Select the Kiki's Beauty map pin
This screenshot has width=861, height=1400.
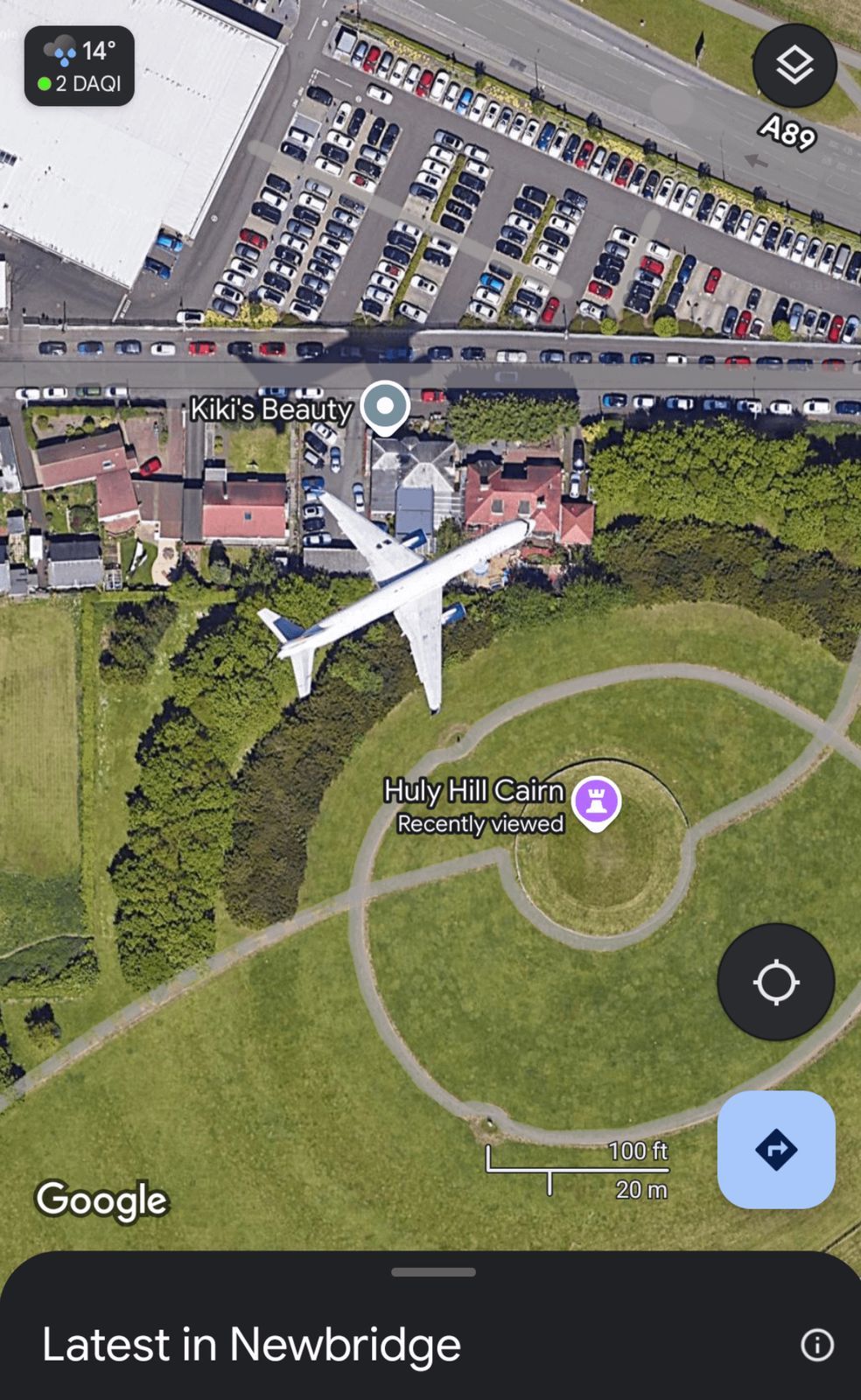click(385, 407)
